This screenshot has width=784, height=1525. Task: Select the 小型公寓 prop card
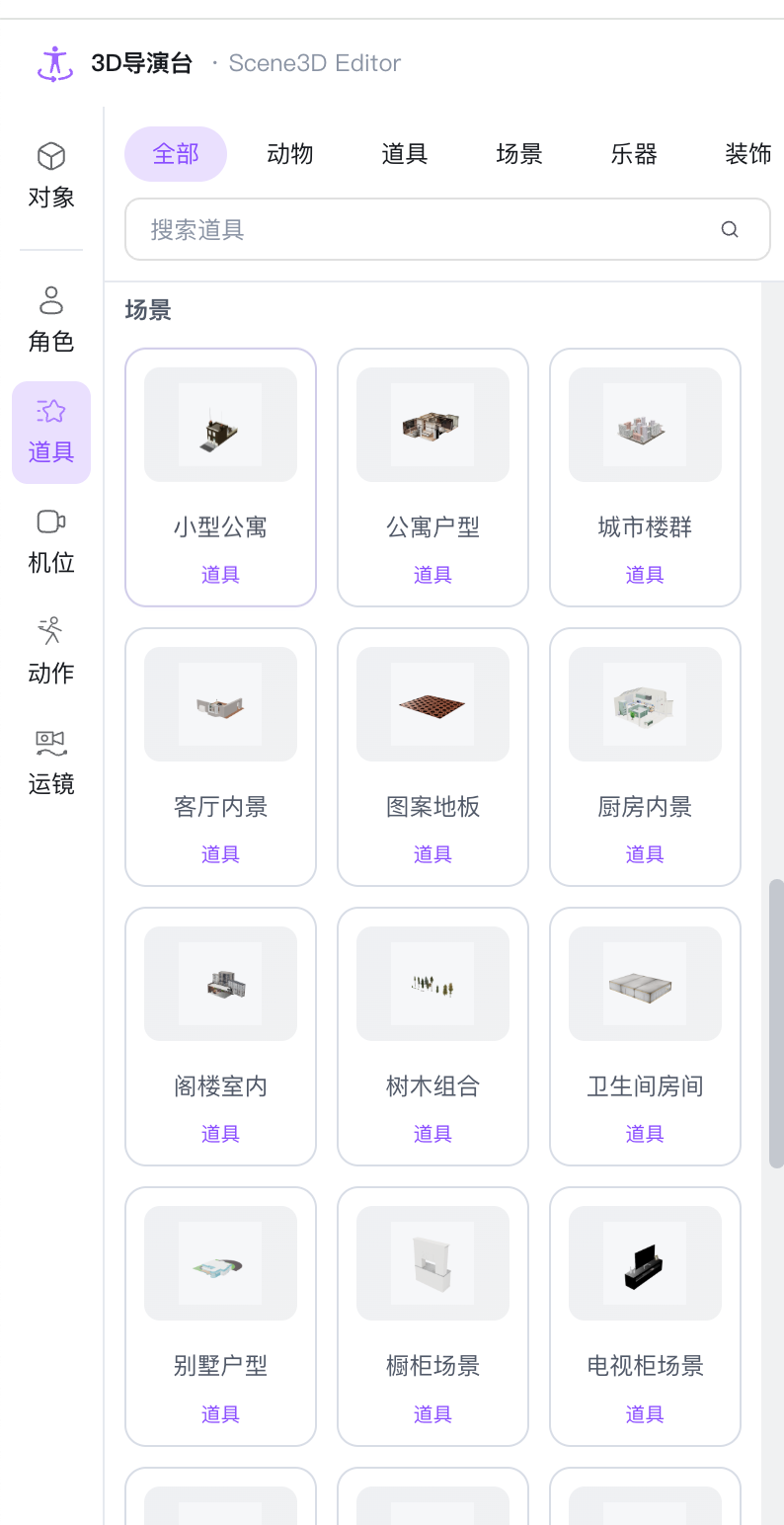point(220,477)
